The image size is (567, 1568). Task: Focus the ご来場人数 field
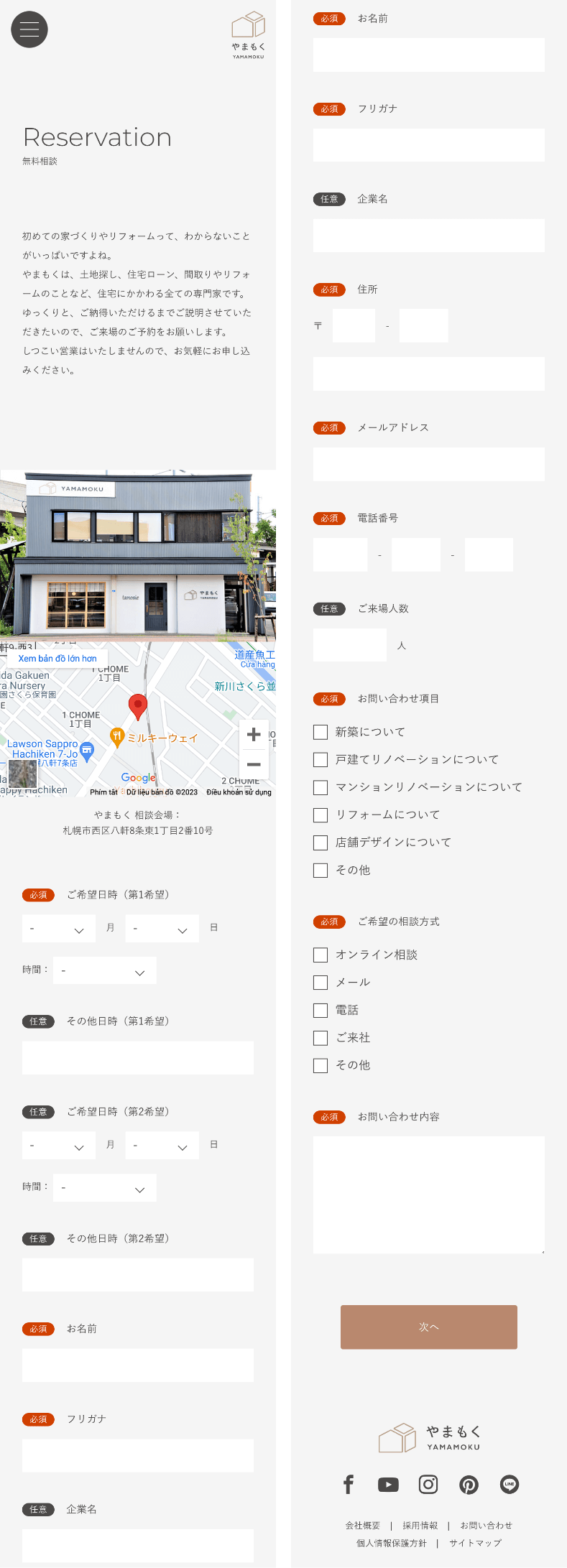350,645
